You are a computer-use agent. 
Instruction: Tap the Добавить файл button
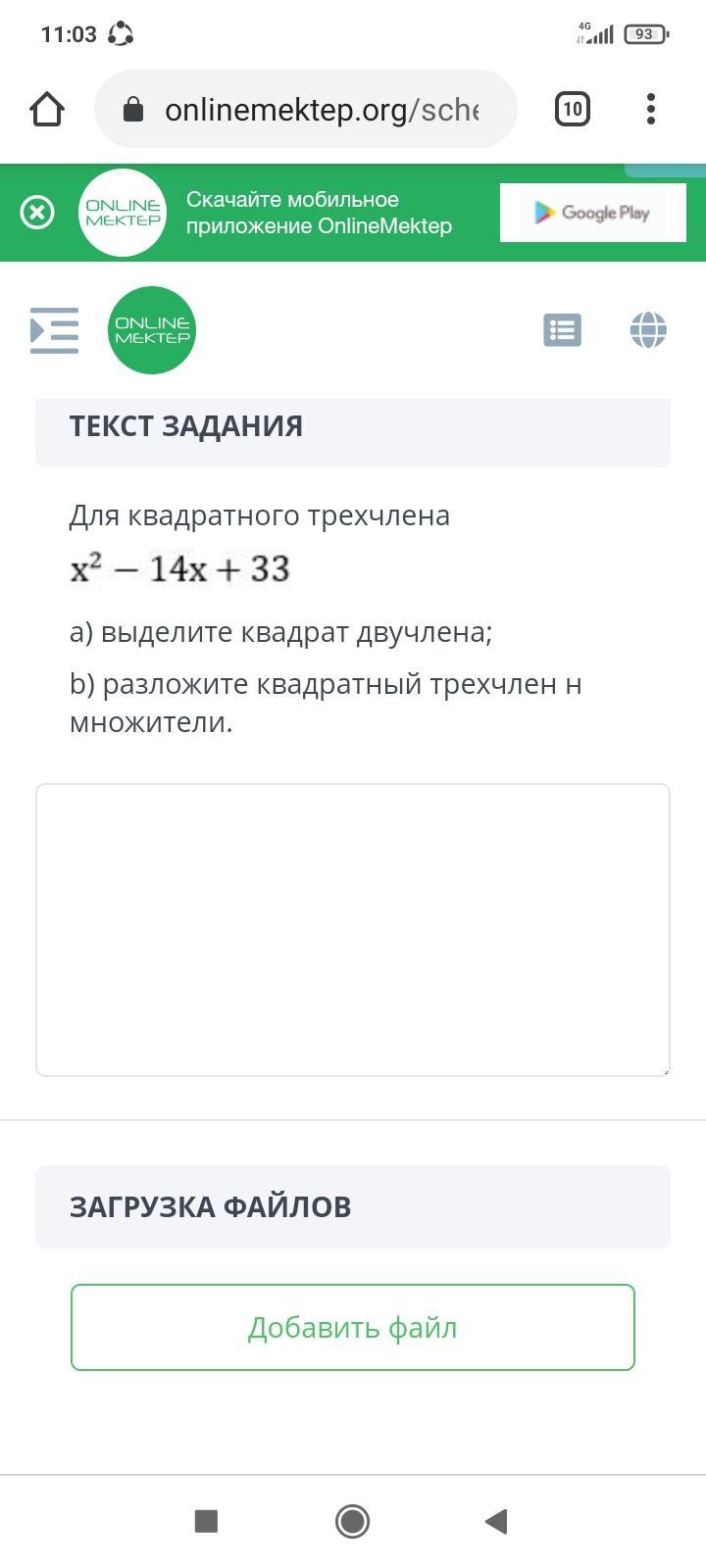(353, 1327)
